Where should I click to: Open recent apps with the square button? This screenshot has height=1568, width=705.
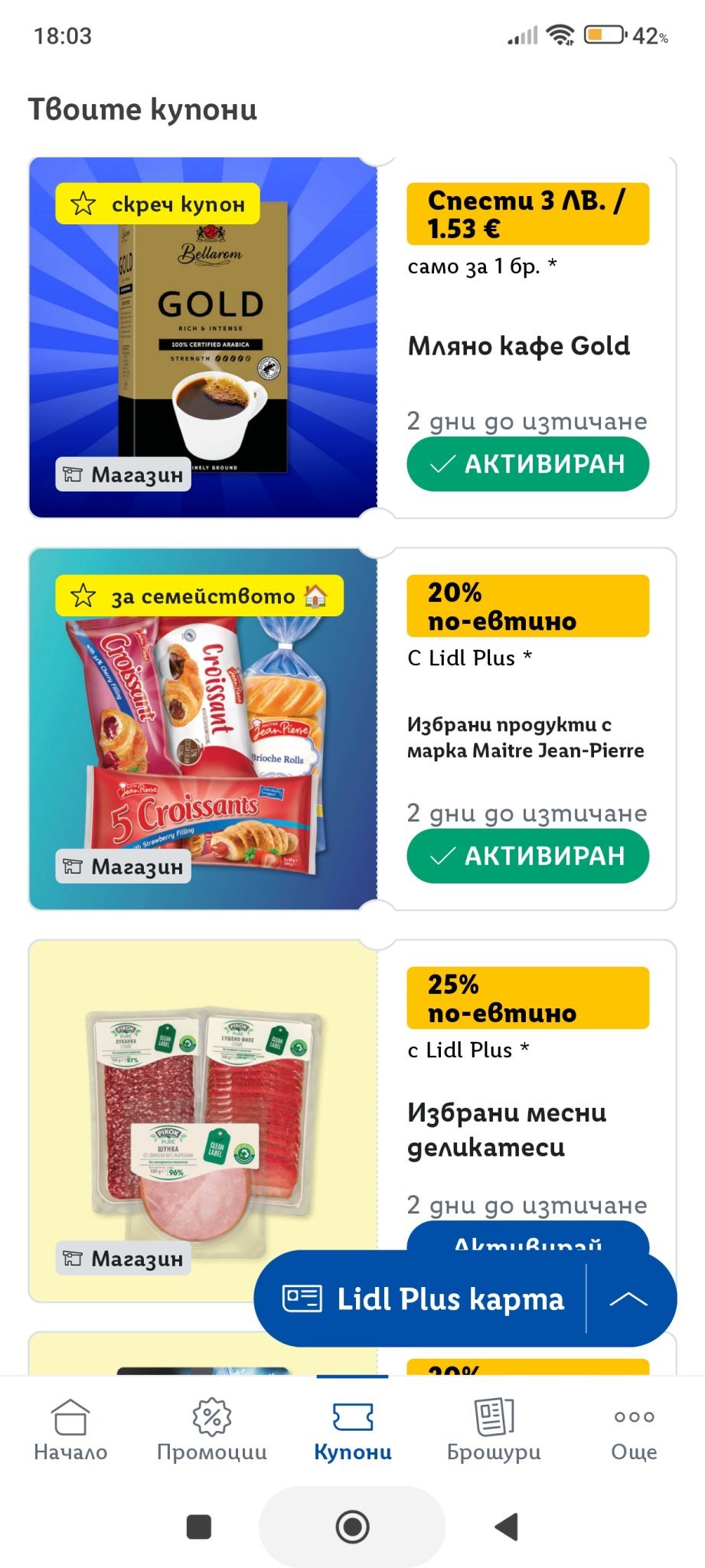click(199, 1527)
